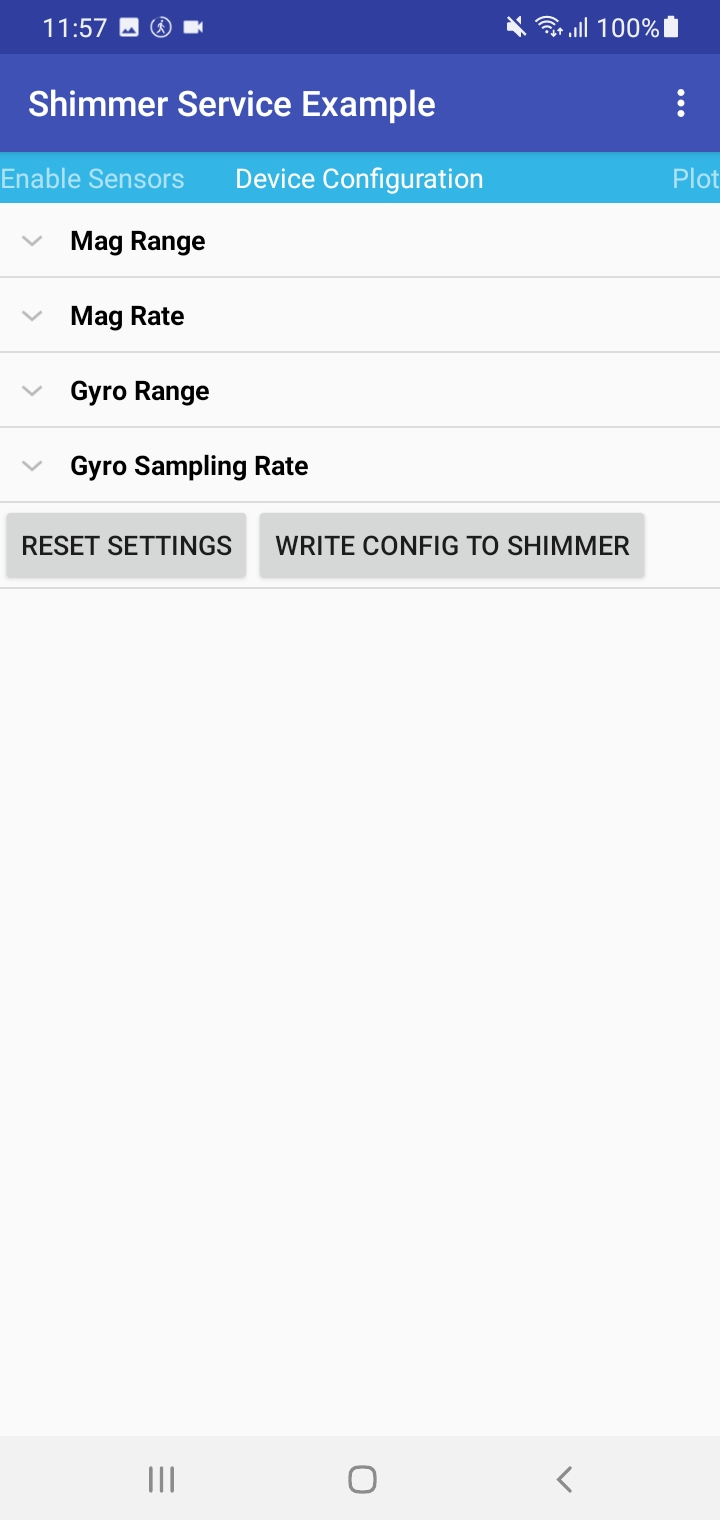
Task: Tap the Reset Settings button
Action: (127, 546)
